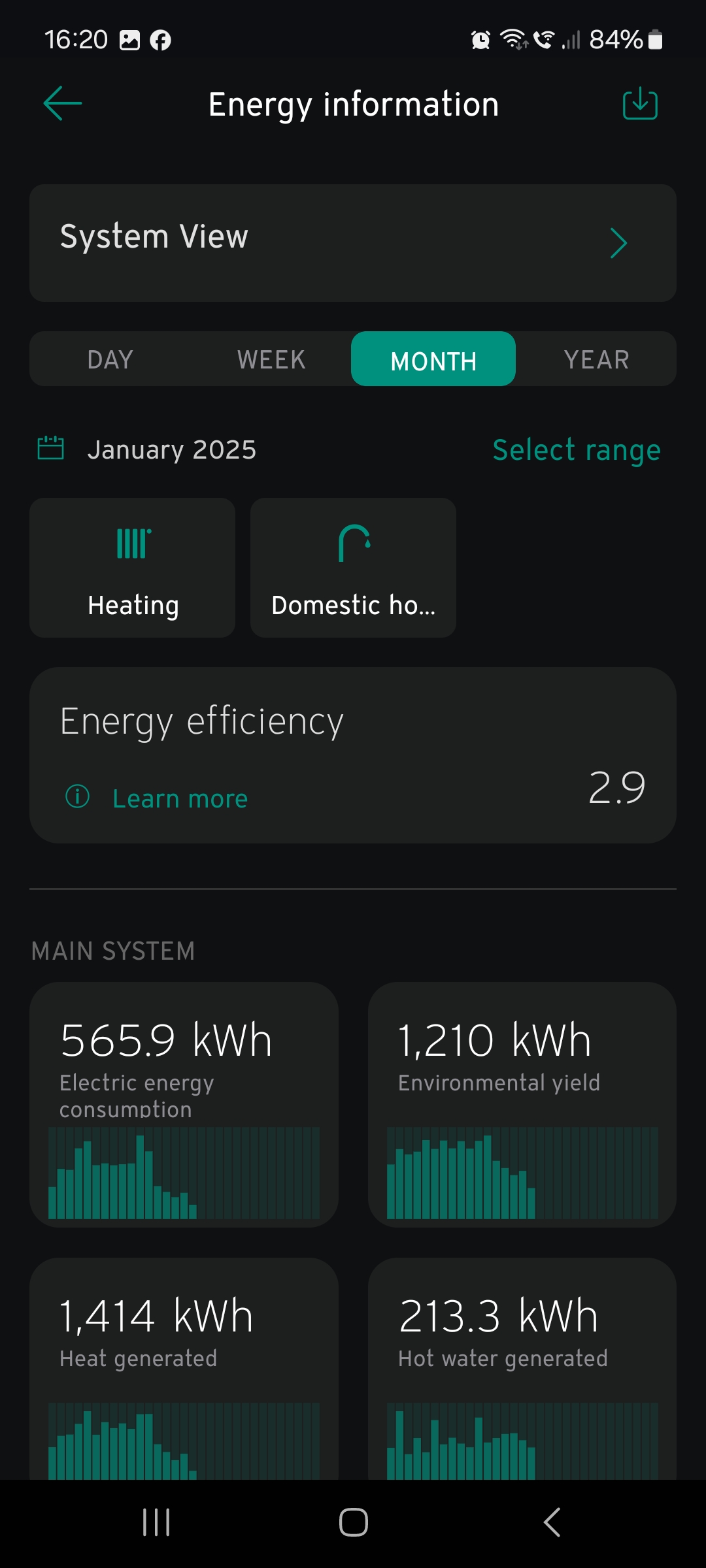
Task: Download the energy data export
Action: pos(640,103)
